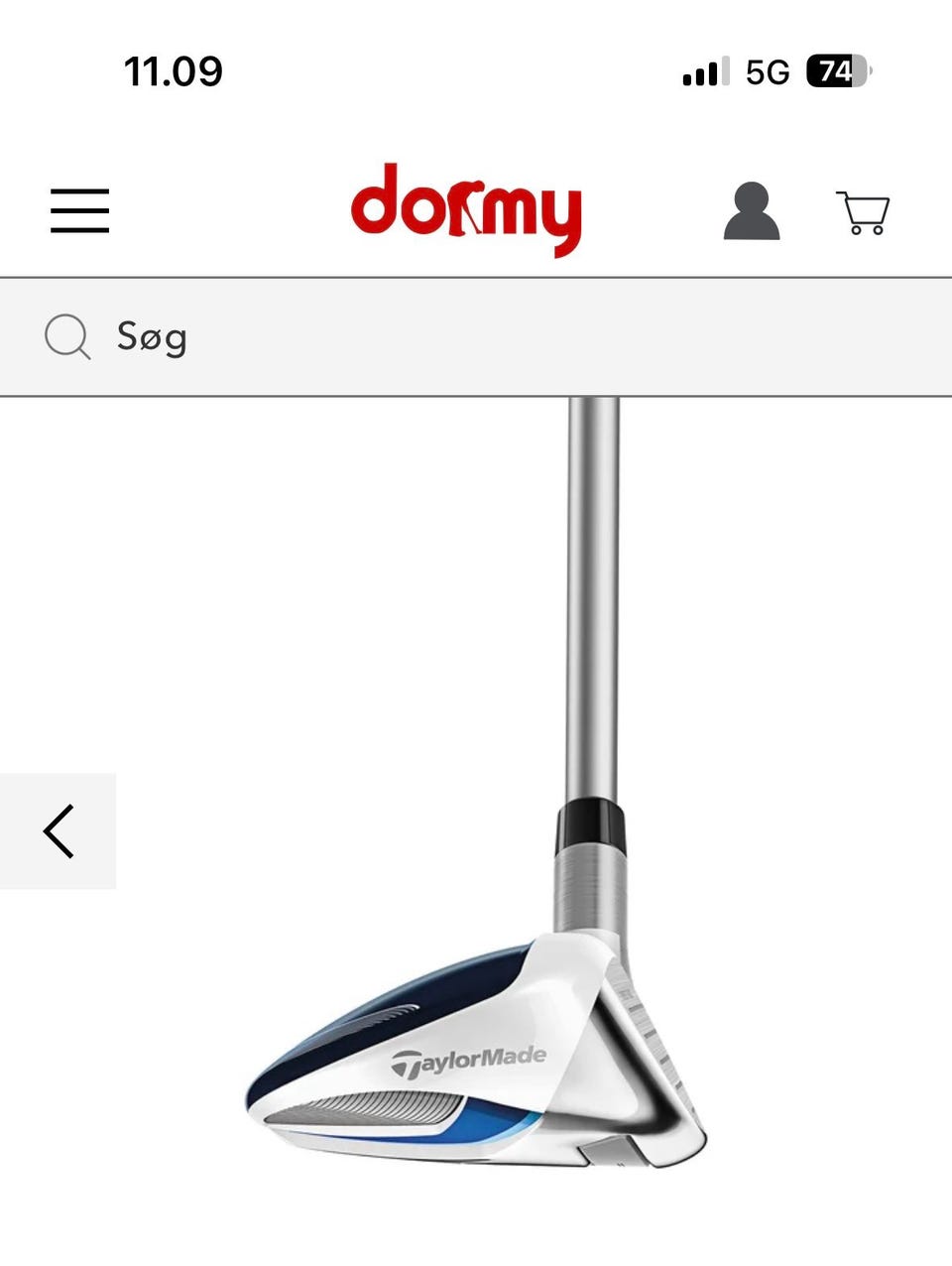
Task: View the shopping cart
Action: coord(863,211)
